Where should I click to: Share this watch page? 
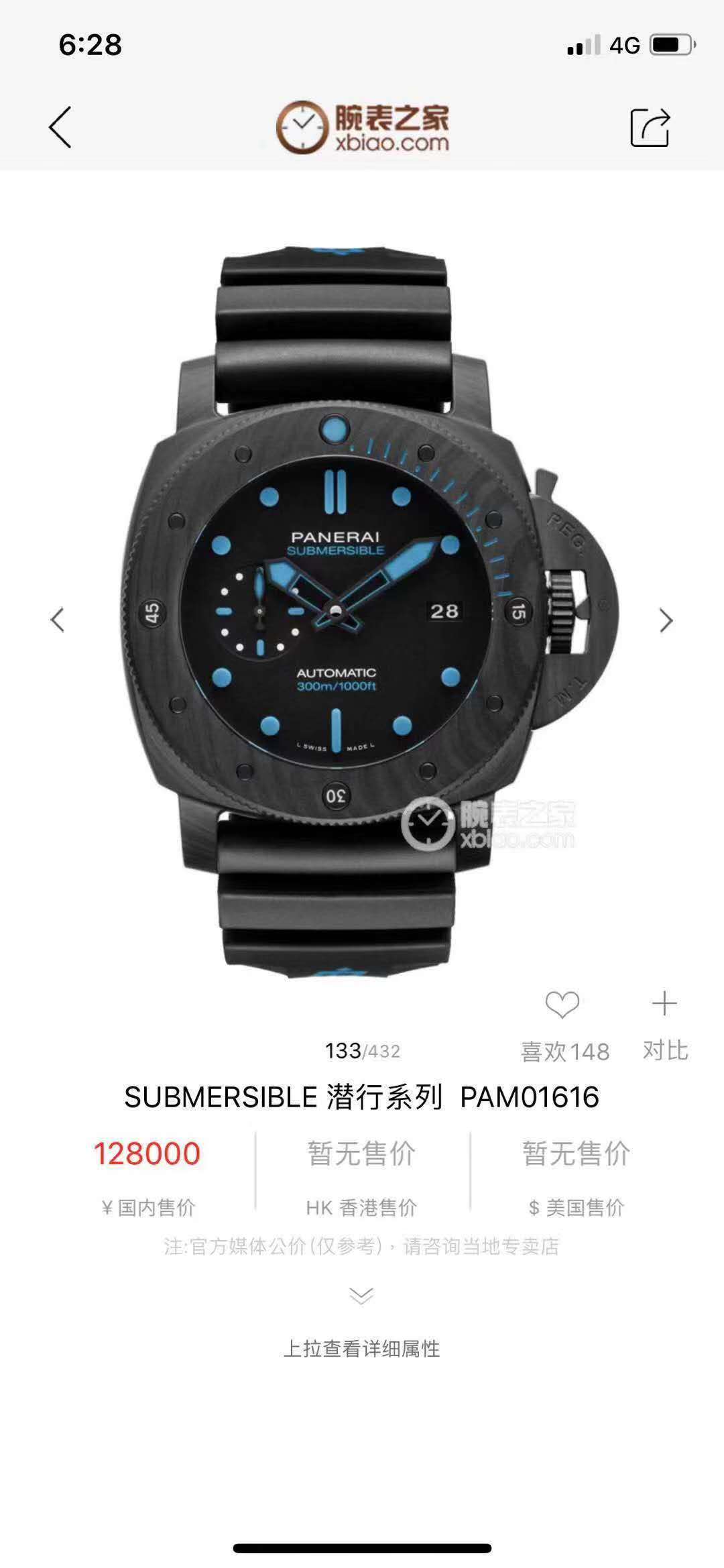click(x=650, y=127)
